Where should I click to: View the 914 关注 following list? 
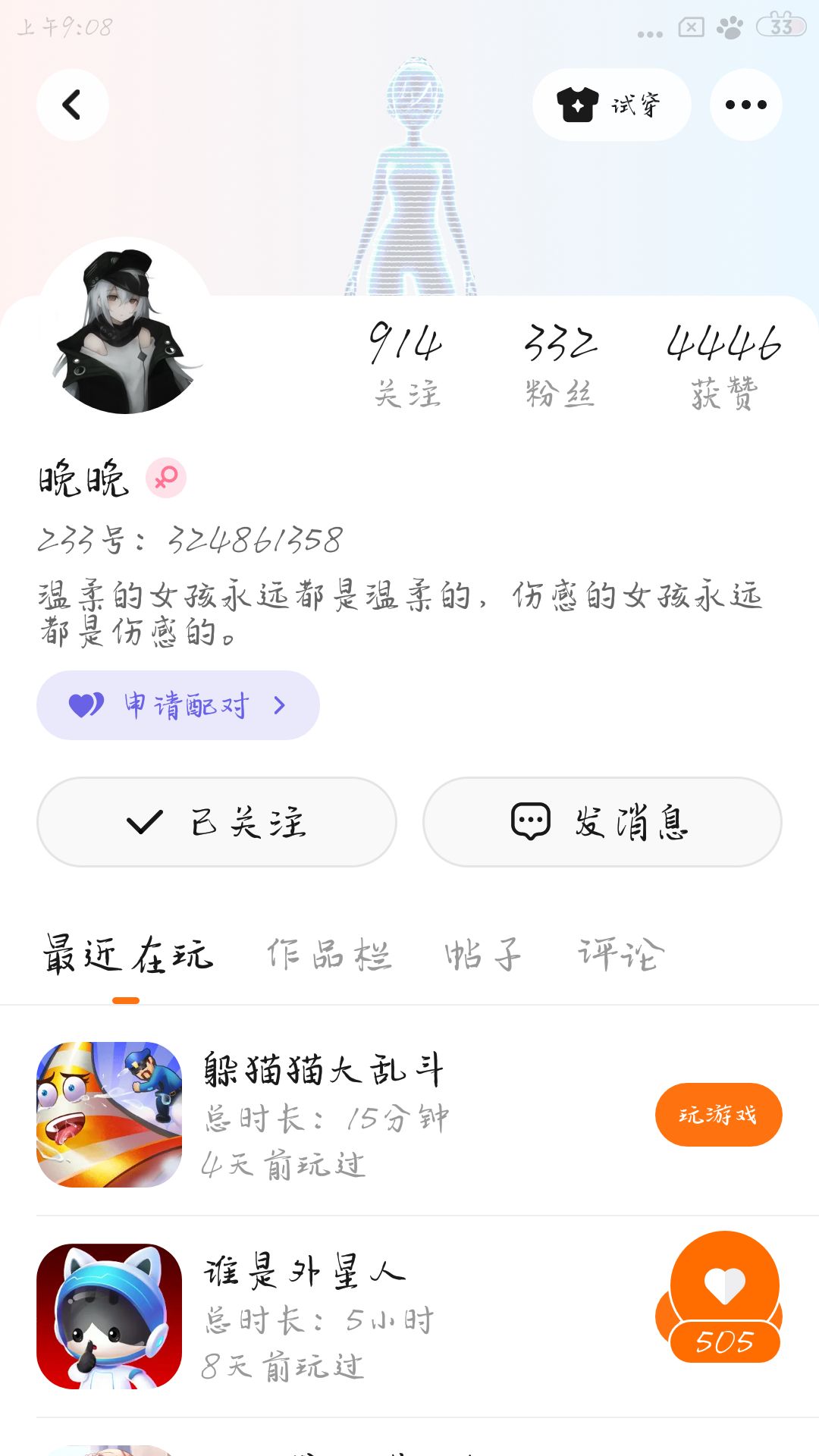coord(406,364)
